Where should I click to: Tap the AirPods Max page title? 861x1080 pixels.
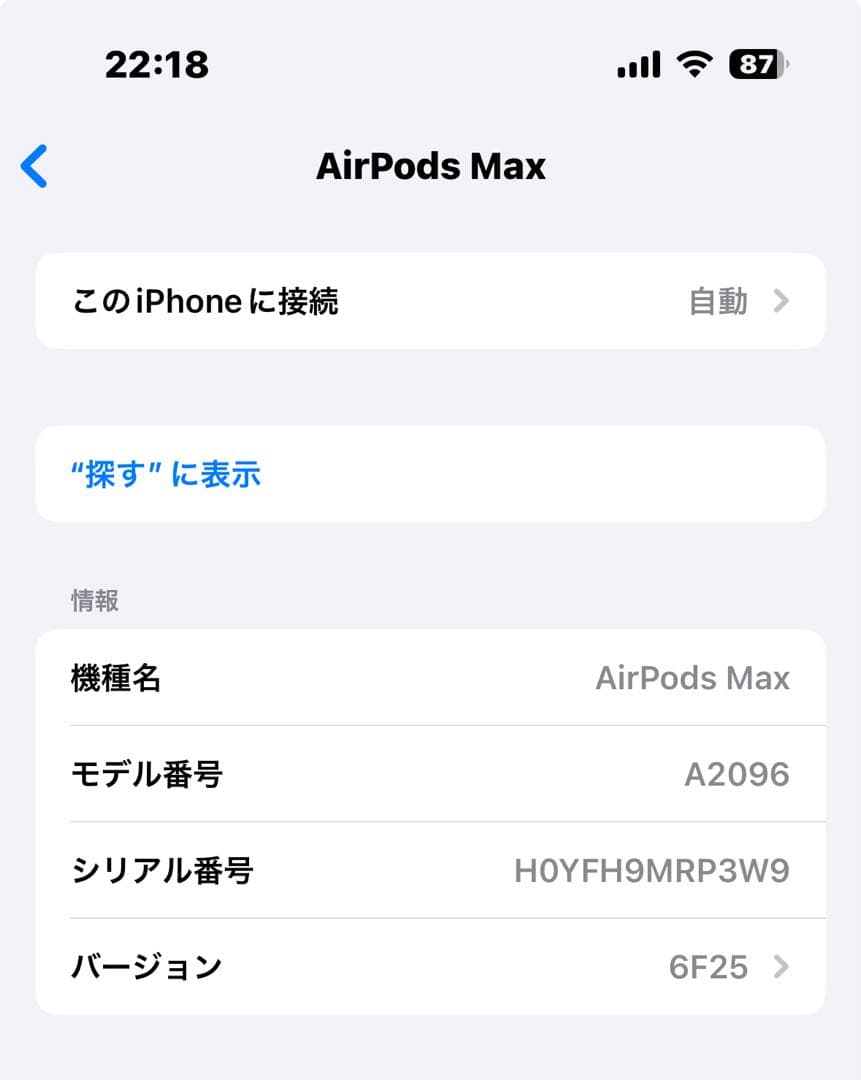(x=430, y=166)
